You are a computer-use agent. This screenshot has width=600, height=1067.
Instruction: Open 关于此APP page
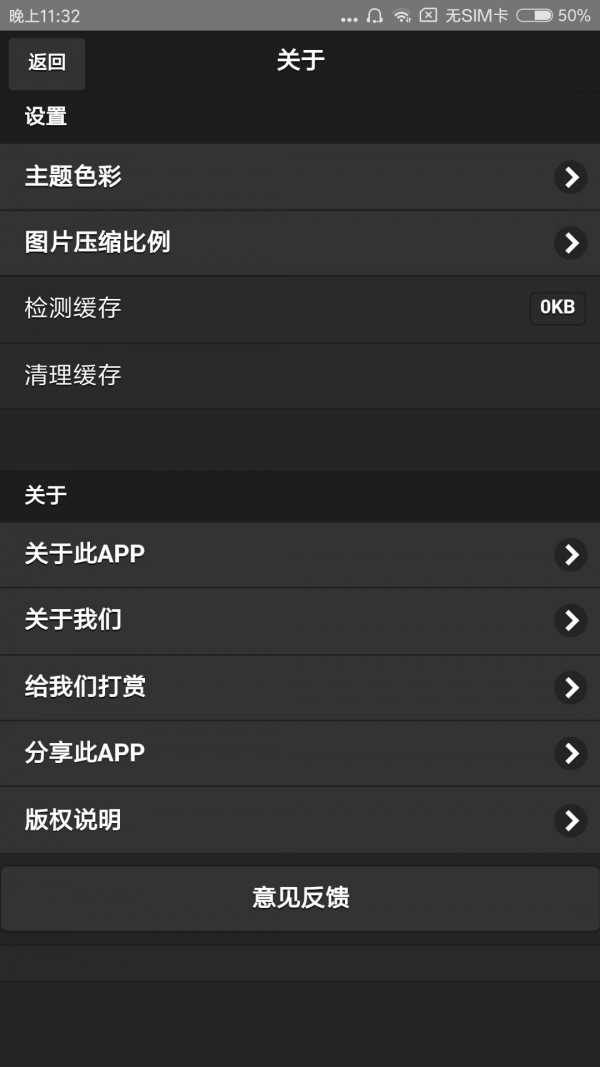(x=300, y=554)
